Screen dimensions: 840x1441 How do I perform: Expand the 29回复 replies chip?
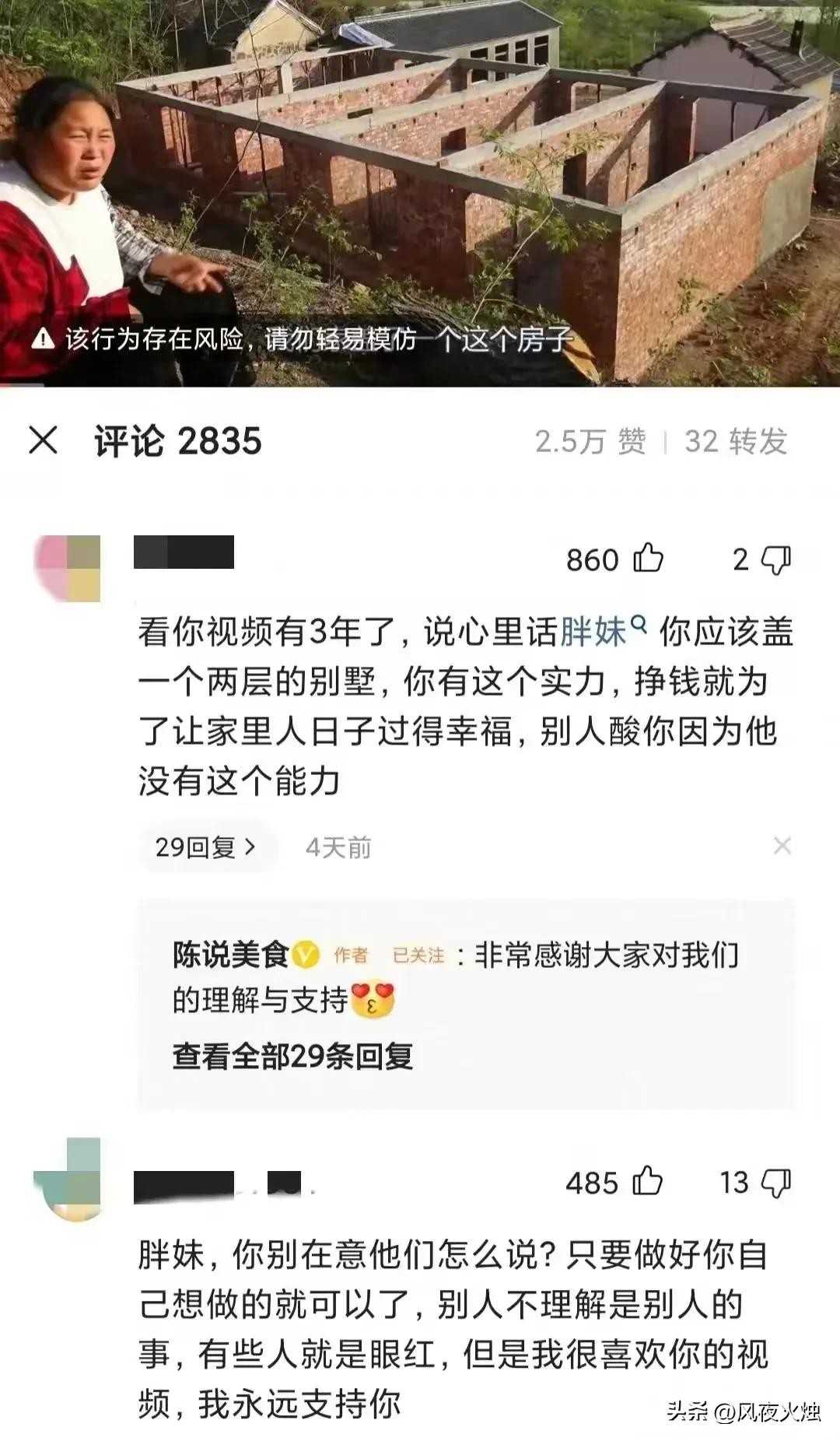(x=205, y=847)
